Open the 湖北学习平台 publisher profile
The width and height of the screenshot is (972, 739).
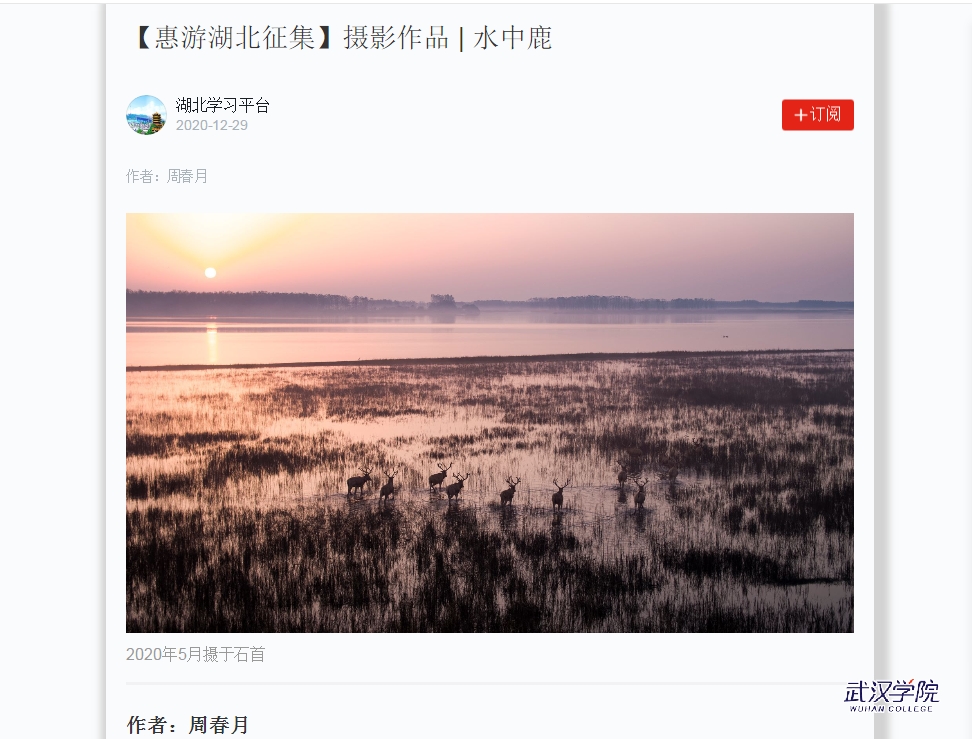click(x=222, y=105)
